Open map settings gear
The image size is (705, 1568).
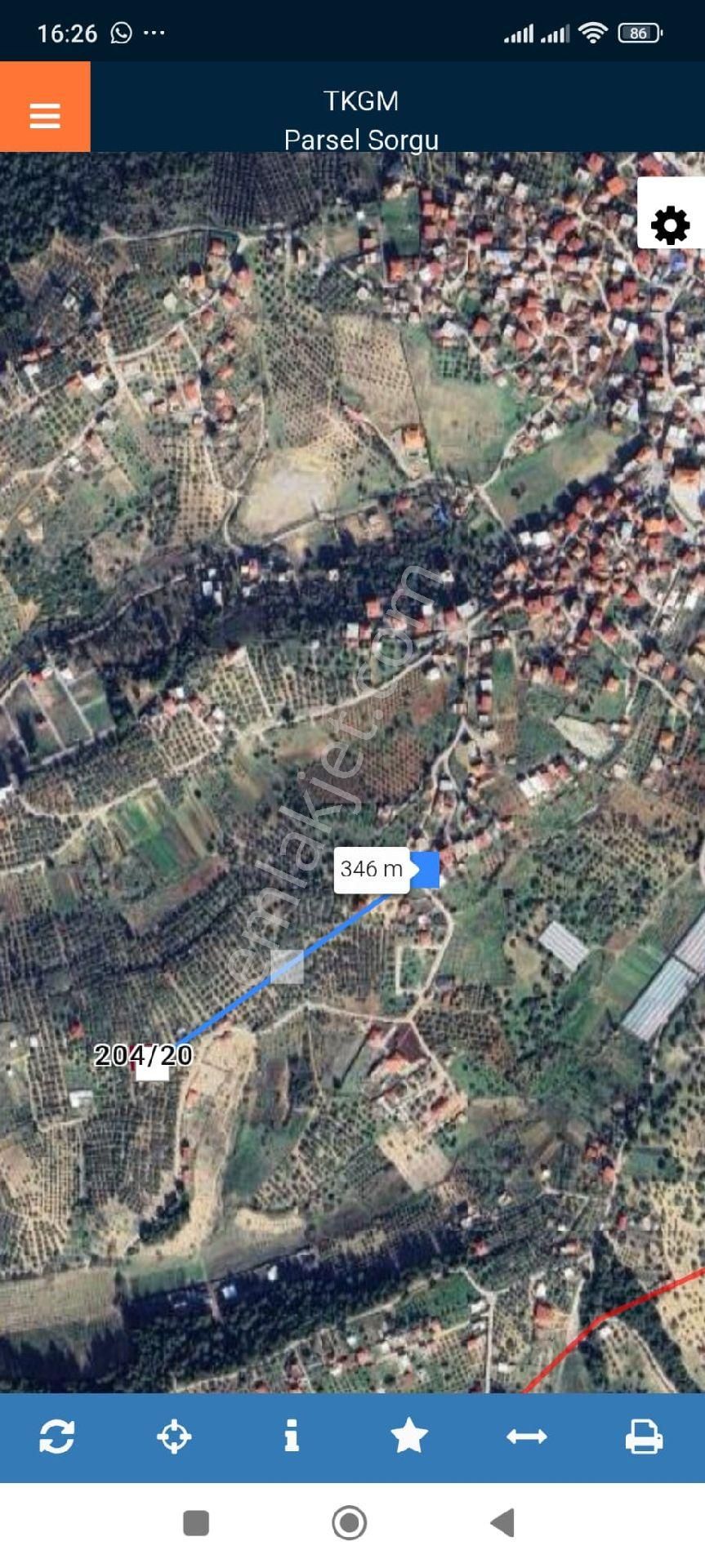coord(670,225)
